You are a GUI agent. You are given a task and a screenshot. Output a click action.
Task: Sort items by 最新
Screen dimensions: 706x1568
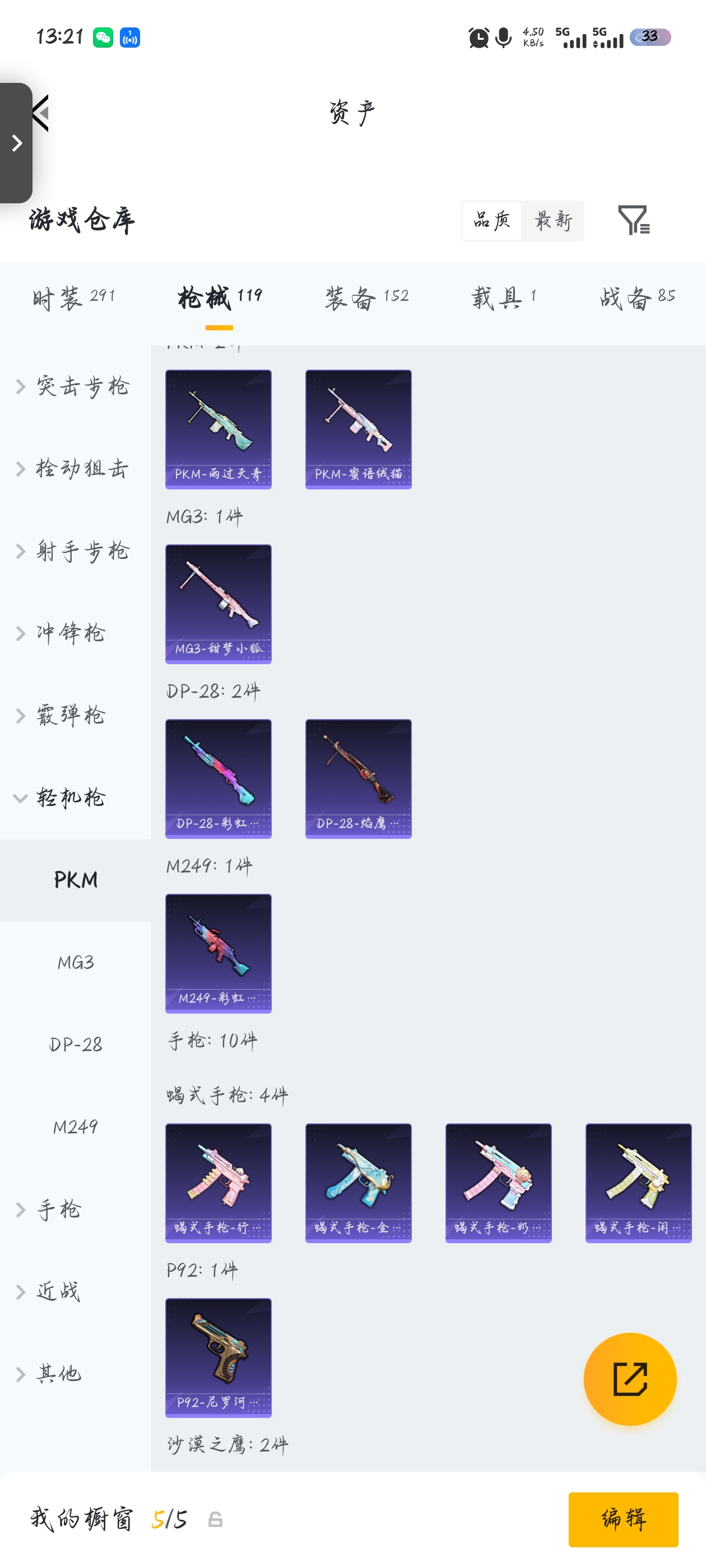pyautogui.click(x=553, y=220)
